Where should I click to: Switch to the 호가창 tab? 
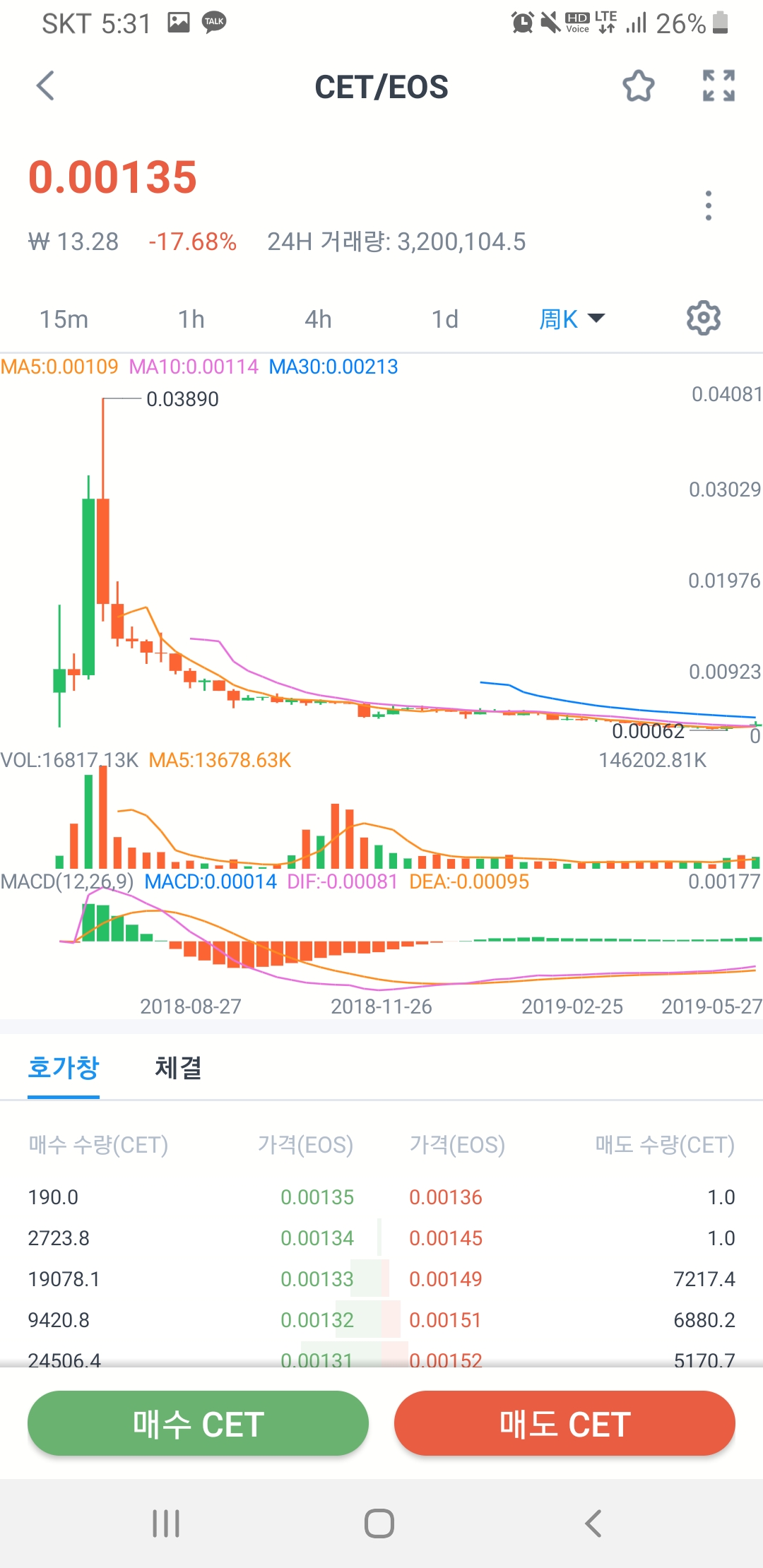click(x=64, y=1067)
